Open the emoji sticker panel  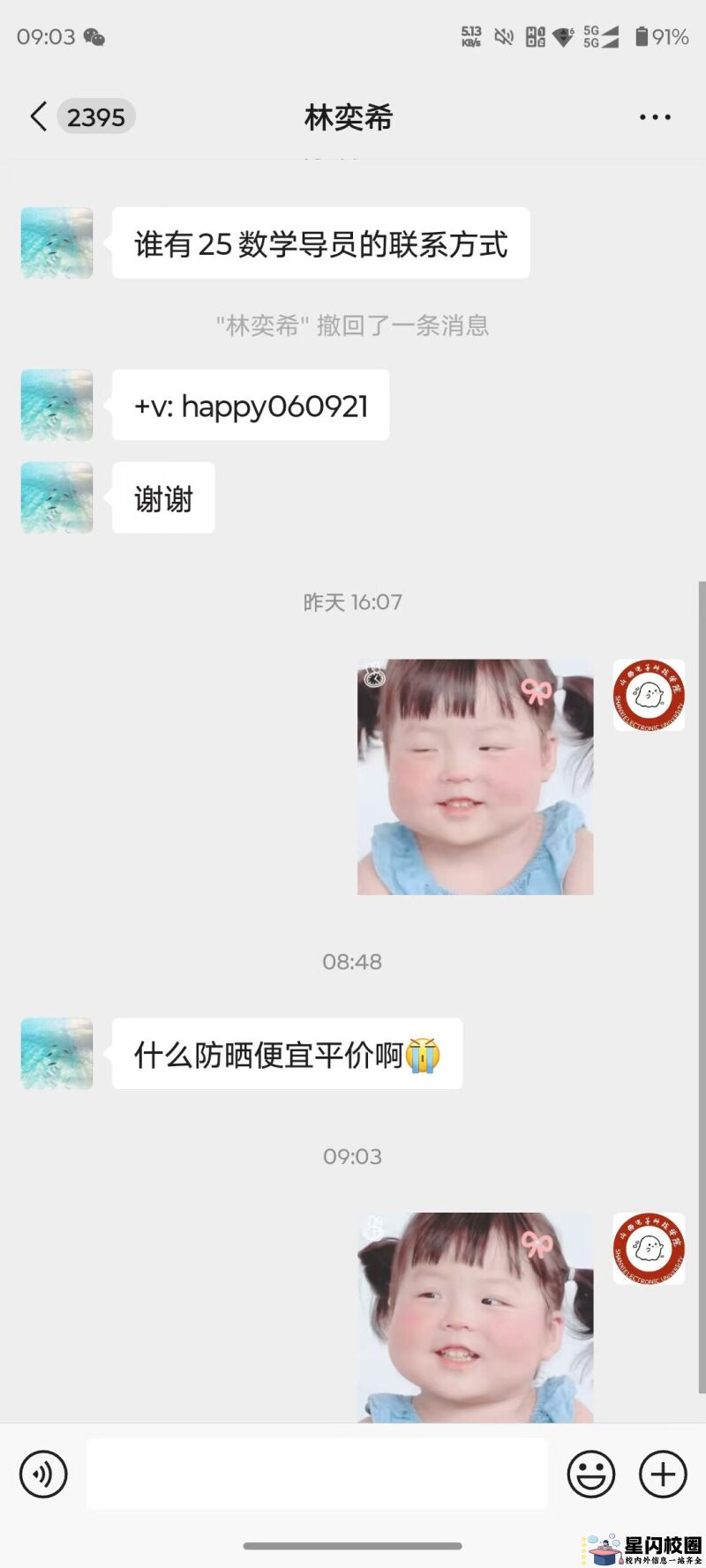point(590,1474)
